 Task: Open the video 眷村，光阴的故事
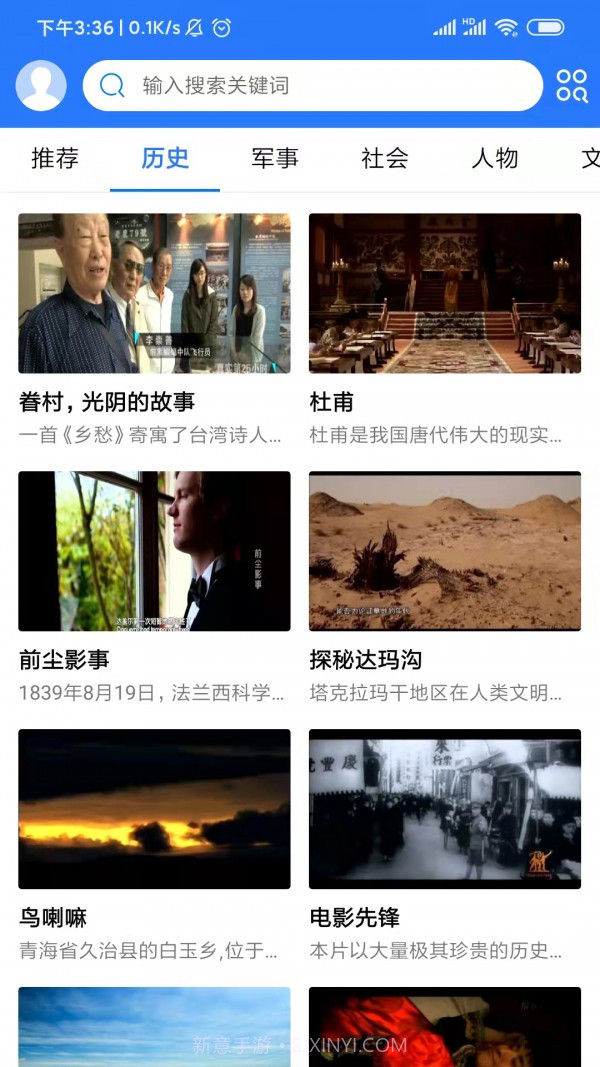154,294
